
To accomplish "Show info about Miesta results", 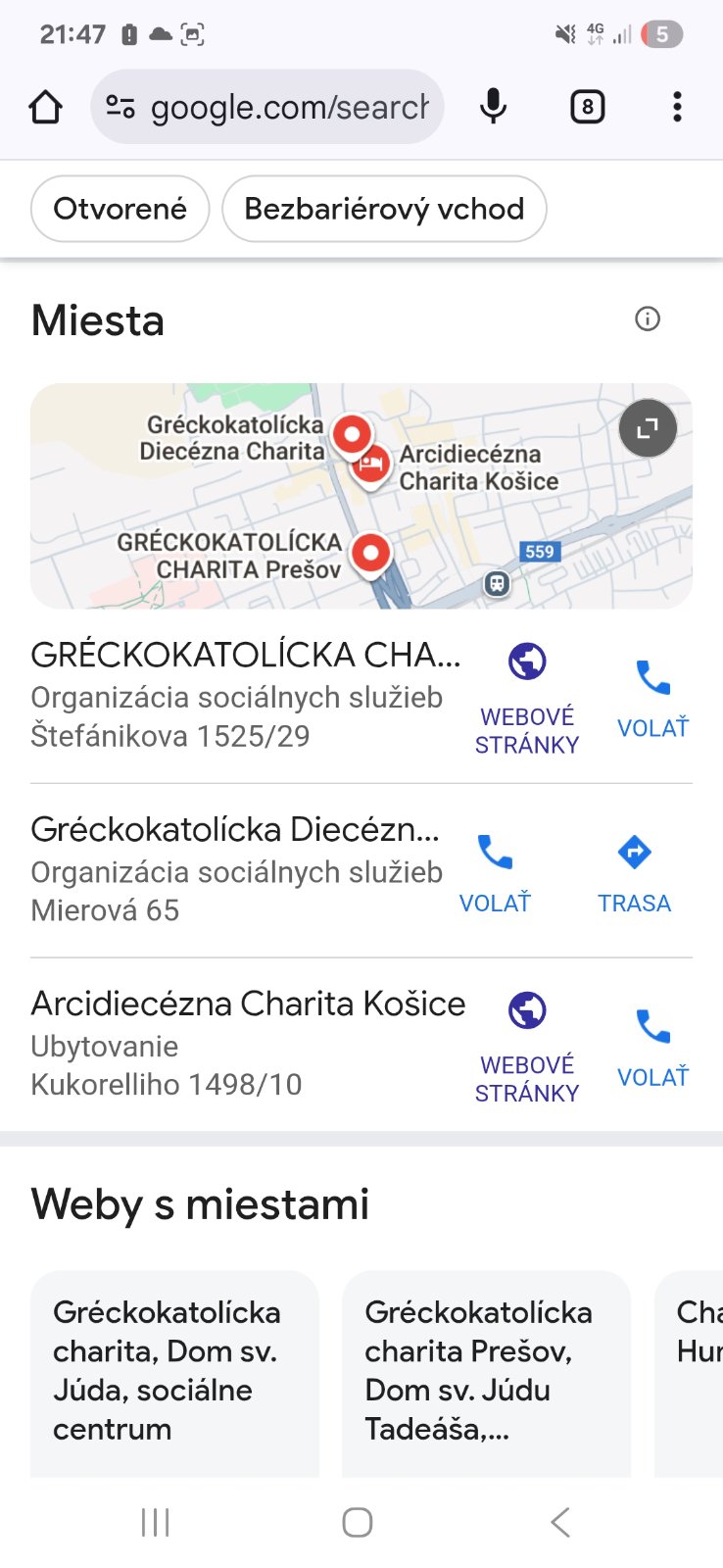I will pyautogui.click(x=648, y=318).
